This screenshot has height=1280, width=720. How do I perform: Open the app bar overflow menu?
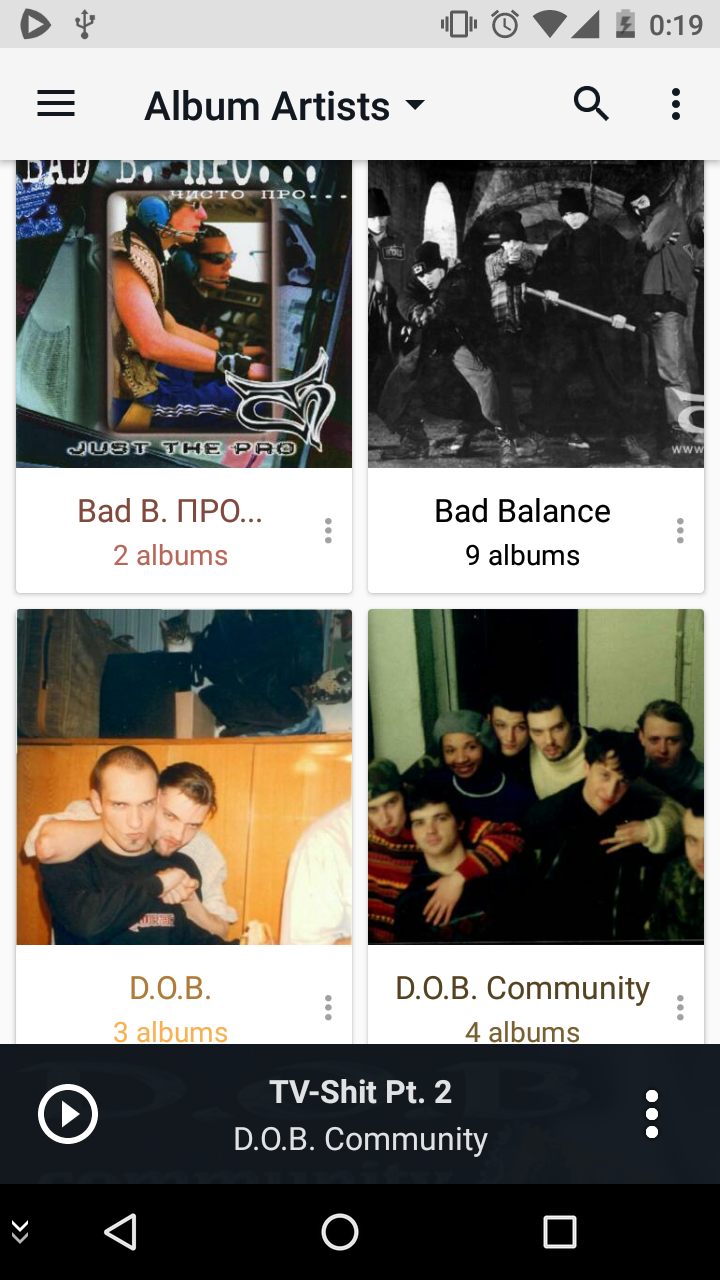tap(676, 104)
